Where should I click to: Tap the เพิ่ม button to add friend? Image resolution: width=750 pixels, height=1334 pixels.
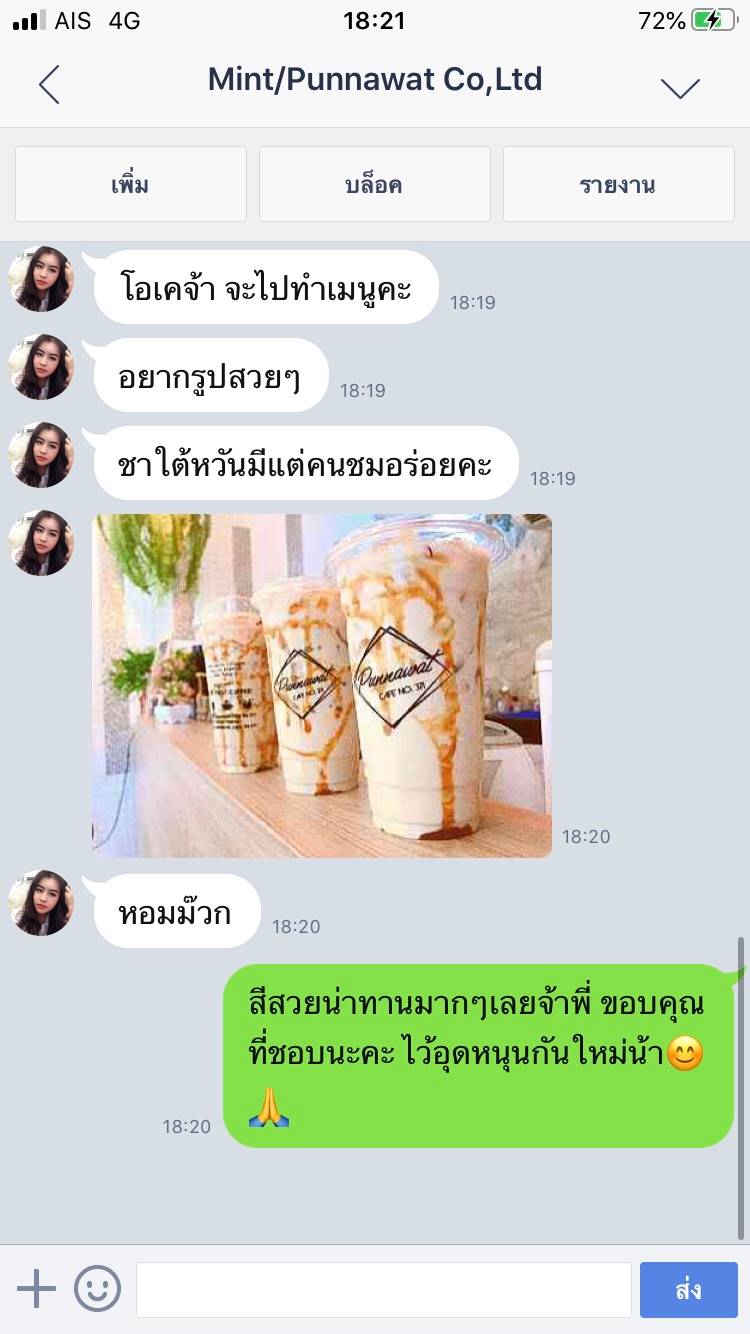(x=131, y=184)
